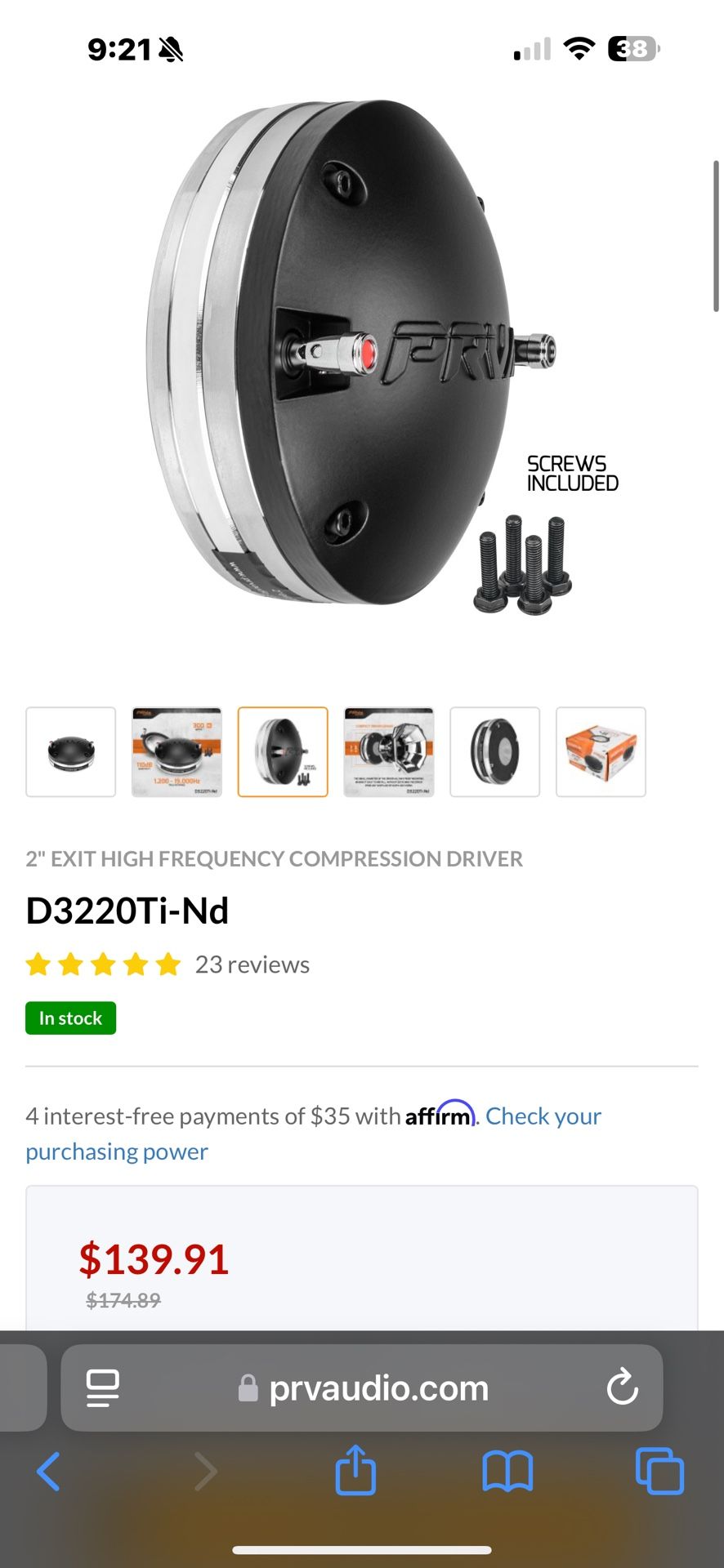Viewport: 724px width, 1568px height.
Task: Show all open tabs
Action: tap(659, 1471)
